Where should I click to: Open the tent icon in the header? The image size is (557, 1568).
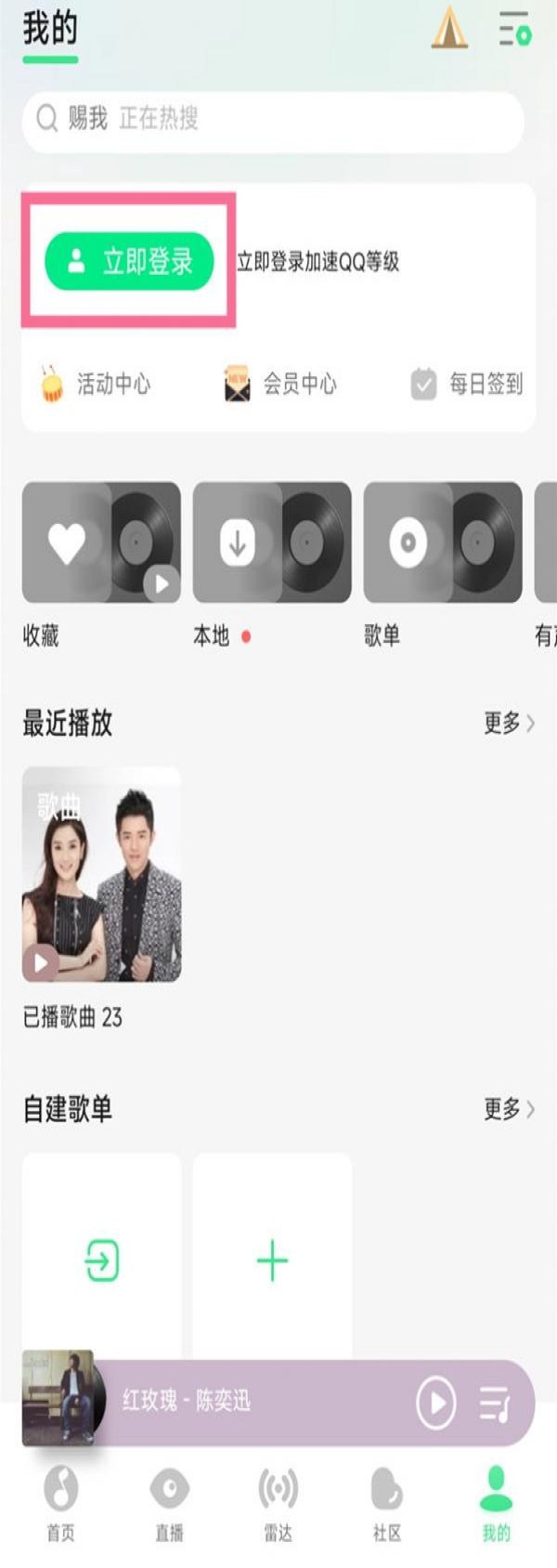pos(449,29)
